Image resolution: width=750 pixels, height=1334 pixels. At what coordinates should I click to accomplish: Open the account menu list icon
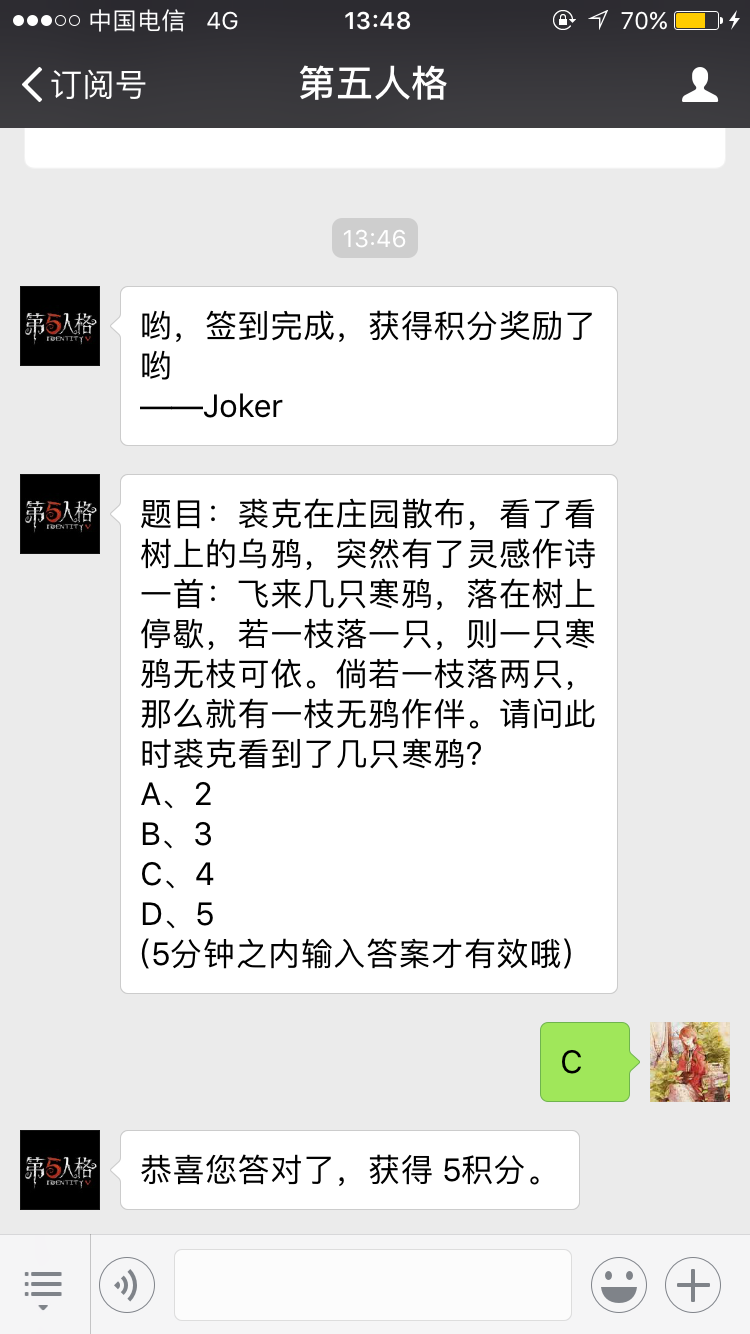coord(43,1284)
